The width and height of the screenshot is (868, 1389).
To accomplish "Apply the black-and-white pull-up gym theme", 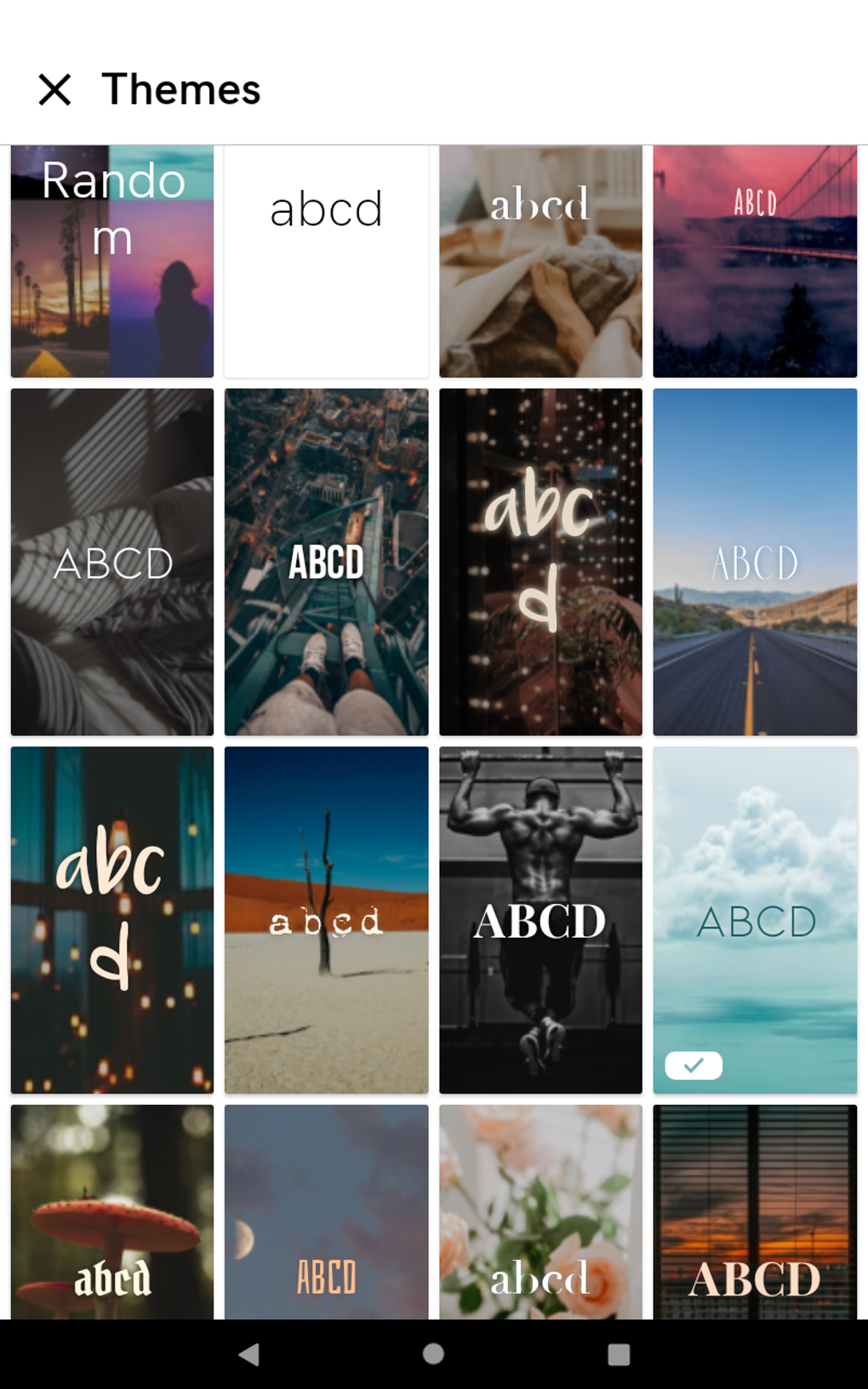I will [x=540, y=920].
